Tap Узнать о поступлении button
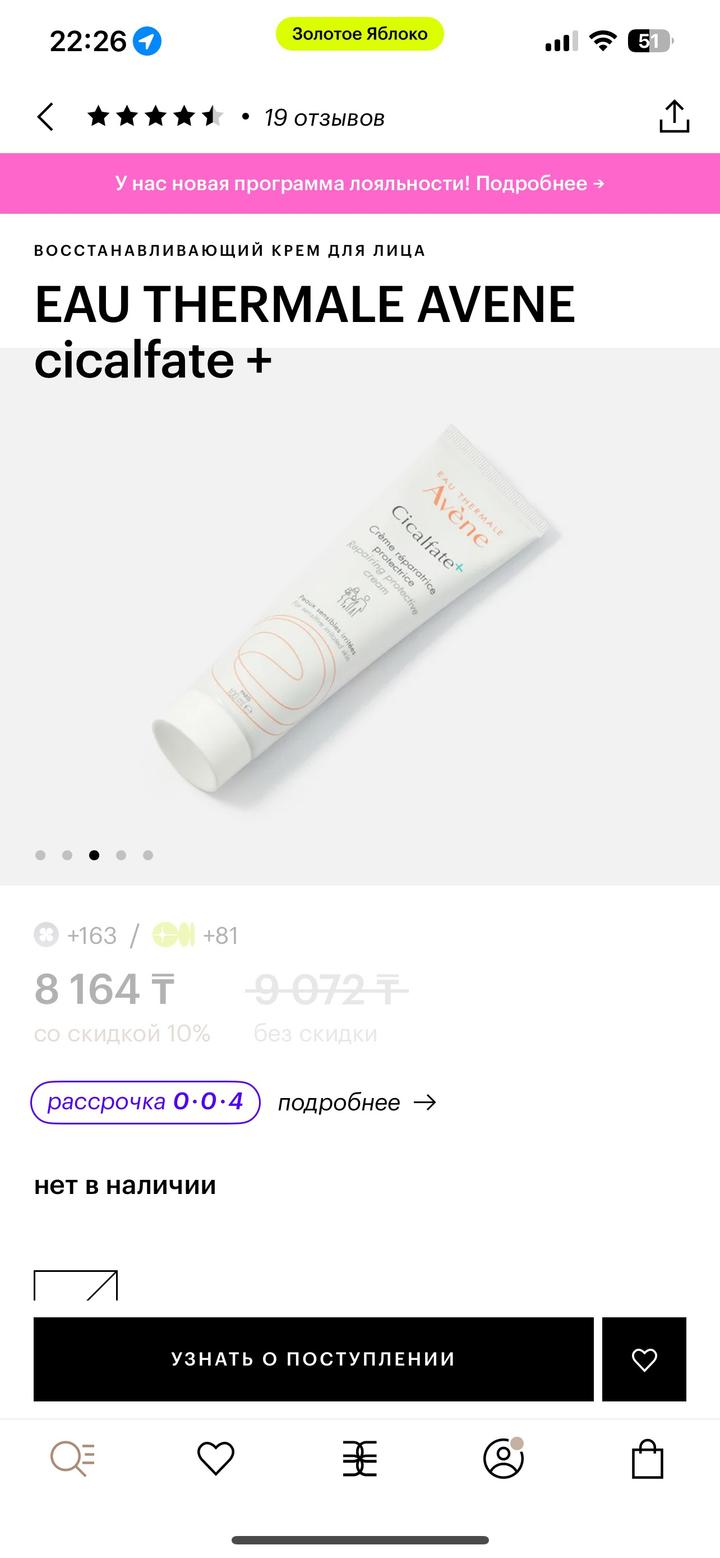Image resolution: width=720 pixels, height=1558 pixels. coord(313,1359)
